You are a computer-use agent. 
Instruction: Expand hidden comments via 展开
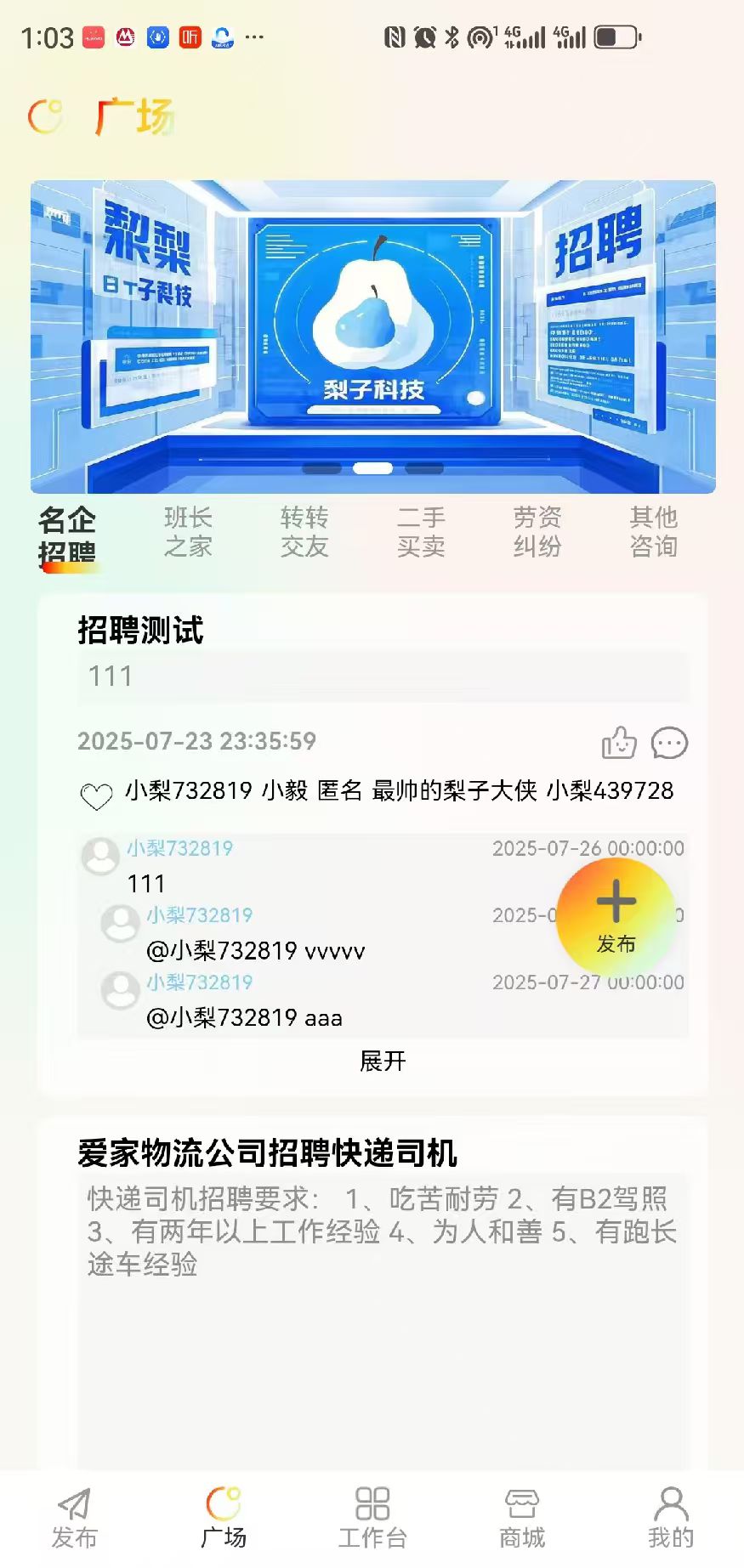(x=381, y=1061)
